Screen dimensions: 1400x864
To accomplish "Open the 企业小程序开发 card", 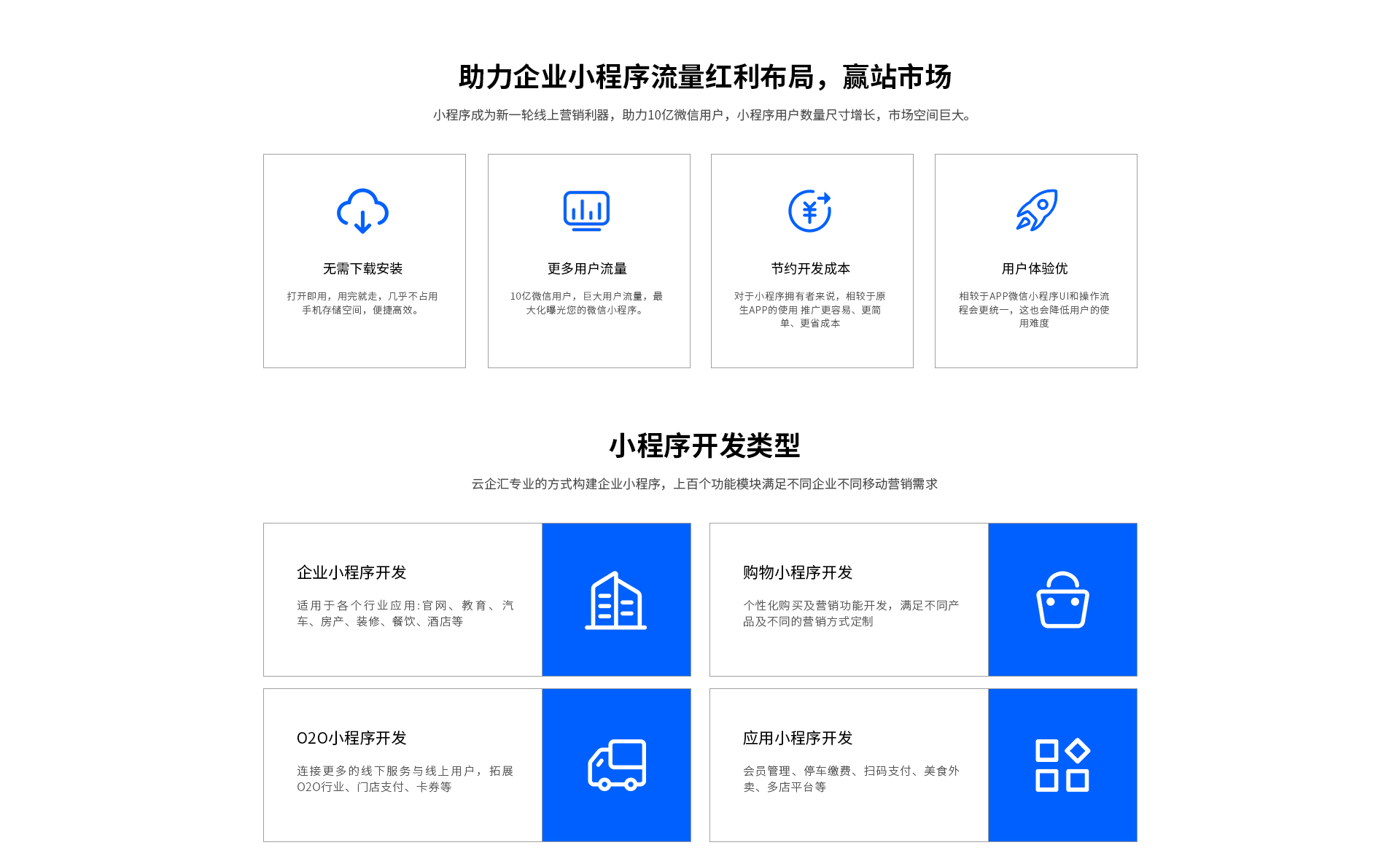I will [477, 599].
